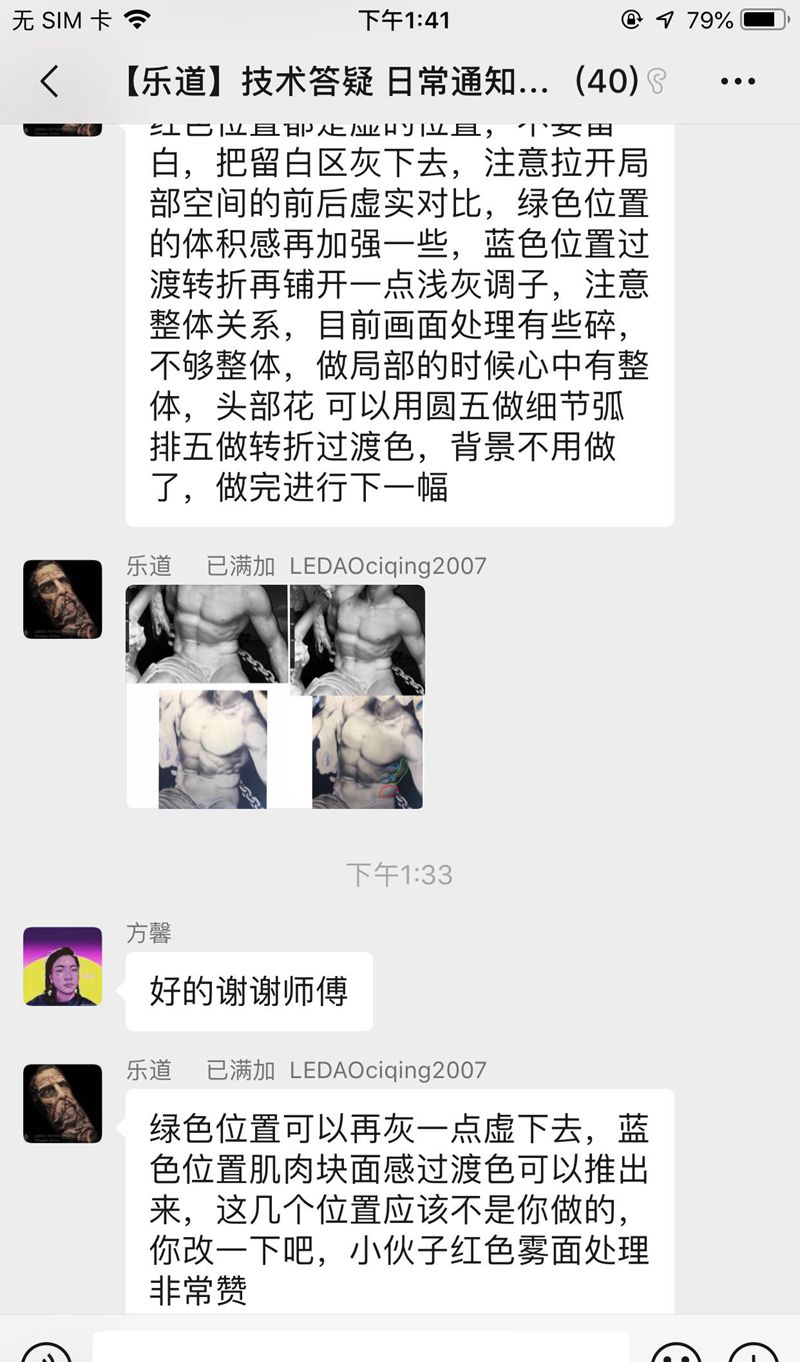The width and height of the screenshot is (800, 1362).
Task: View 方馨's profile avatar
Action: [62, 966]
